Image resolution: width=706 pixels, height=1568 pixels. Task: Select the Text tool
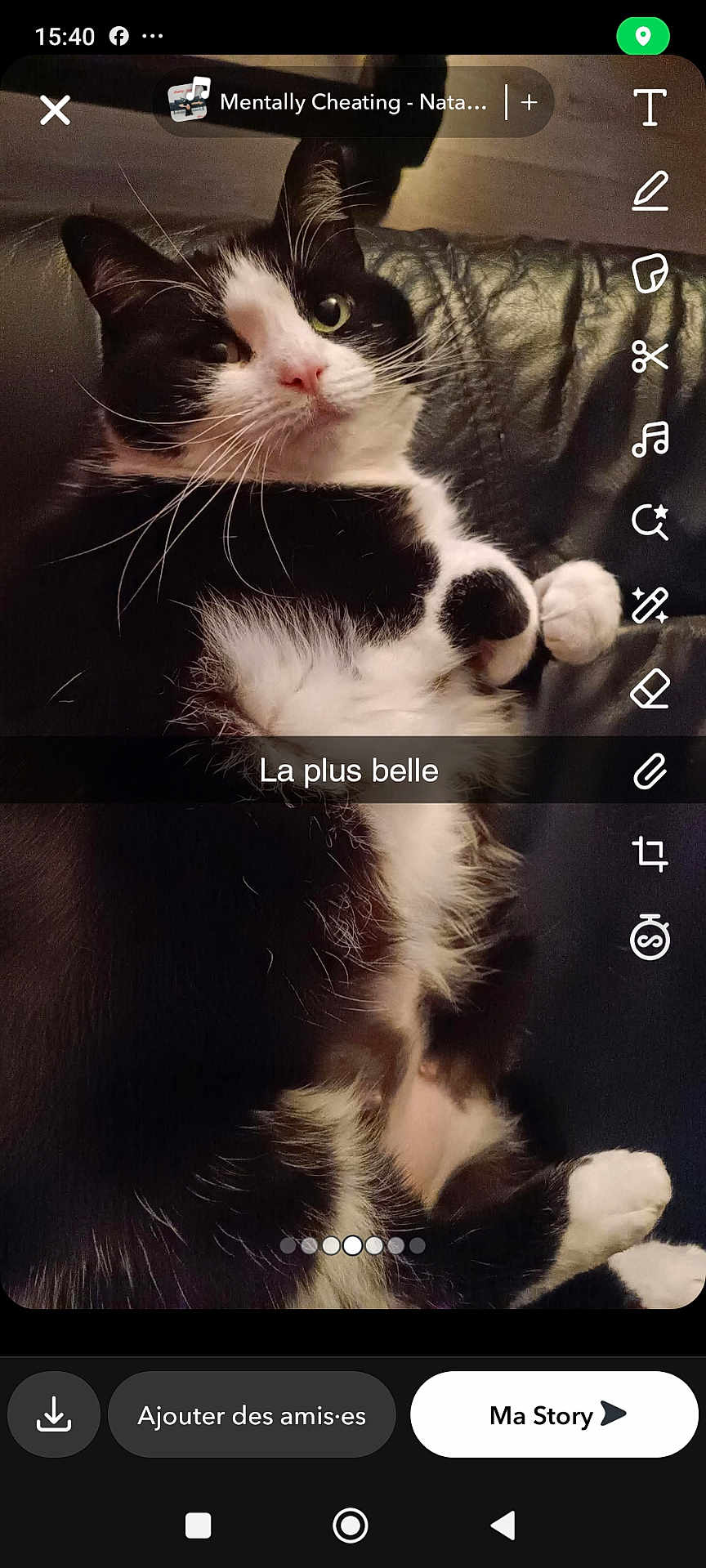click(x=649, y=109)
